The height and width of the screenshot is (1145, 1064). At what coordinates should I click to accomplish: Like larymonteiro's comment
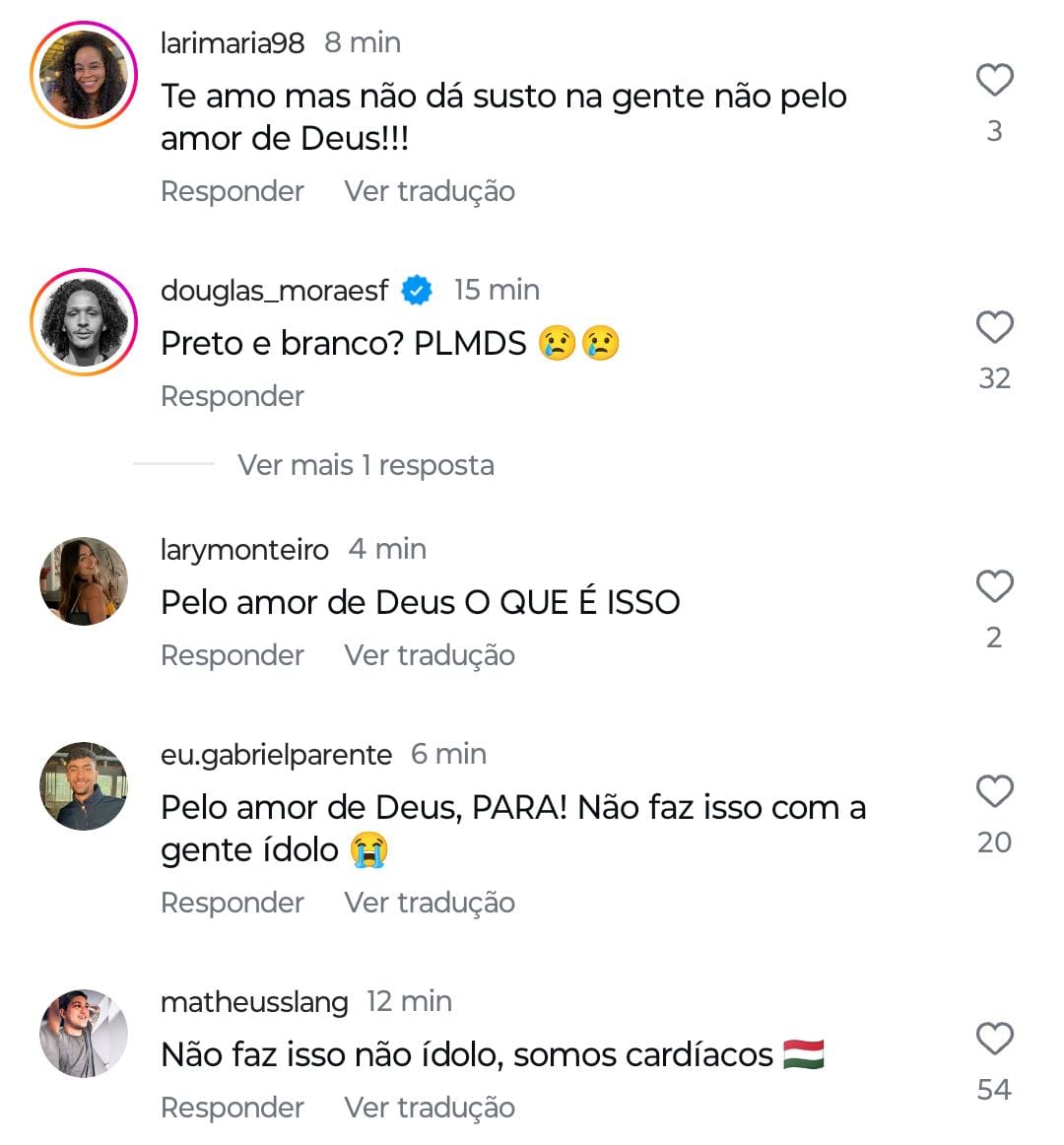[994, 586]
